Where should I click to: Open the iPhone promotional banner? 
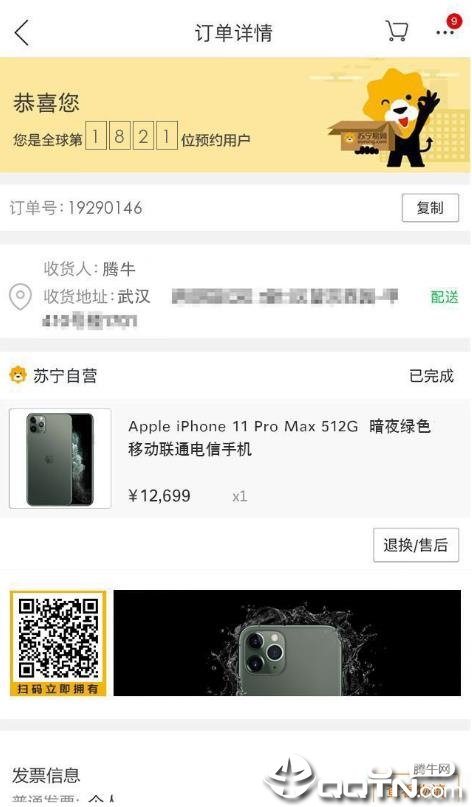[287, 643]
